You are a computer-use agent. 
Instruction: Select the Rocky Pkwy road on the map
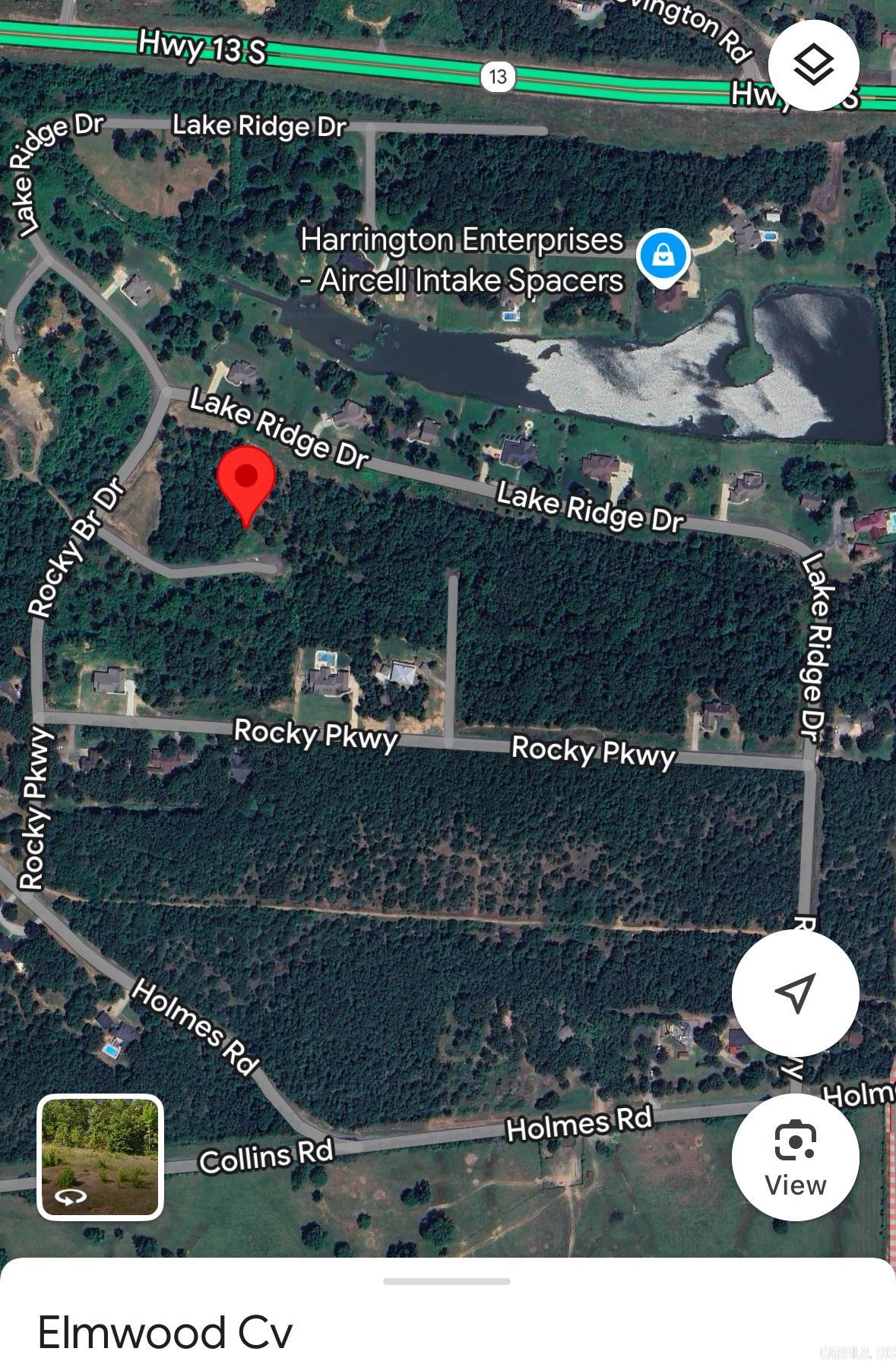(317, 733)
